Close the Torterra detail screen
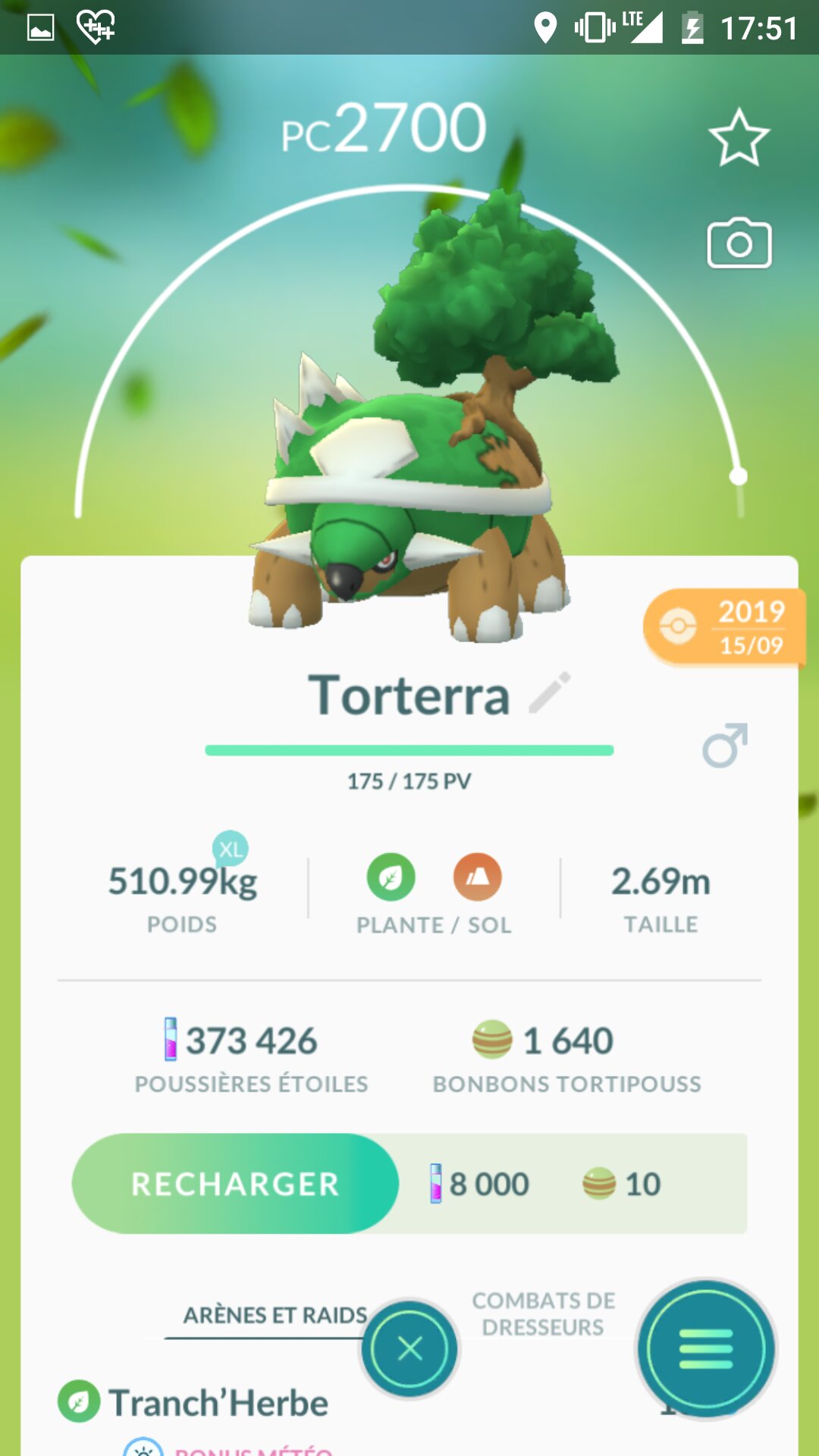Viewport: 819px width, 1456px height. click(x=409, y=1348)
